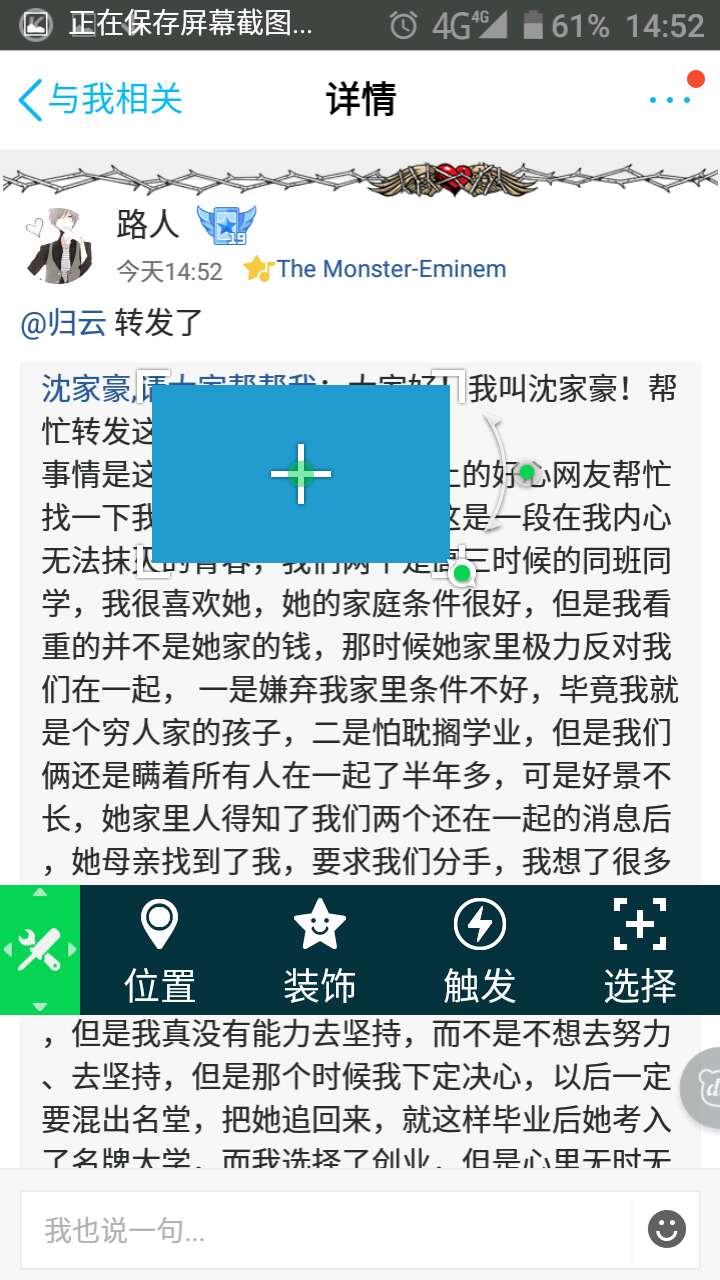The width and height of the screenshot is (720, 1280).
Task: Tap the blue crosshair selection box
Action: 300,474
